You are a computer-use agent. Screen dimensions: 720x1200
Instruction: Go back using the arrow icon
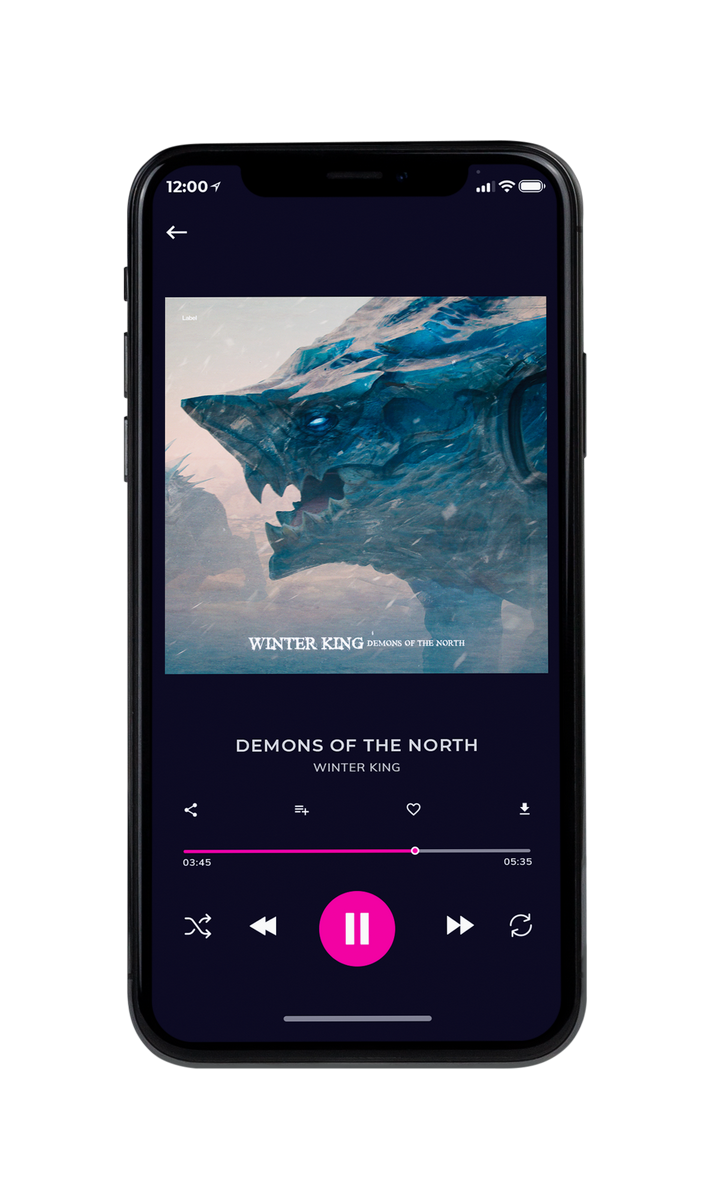coord(177,232)
